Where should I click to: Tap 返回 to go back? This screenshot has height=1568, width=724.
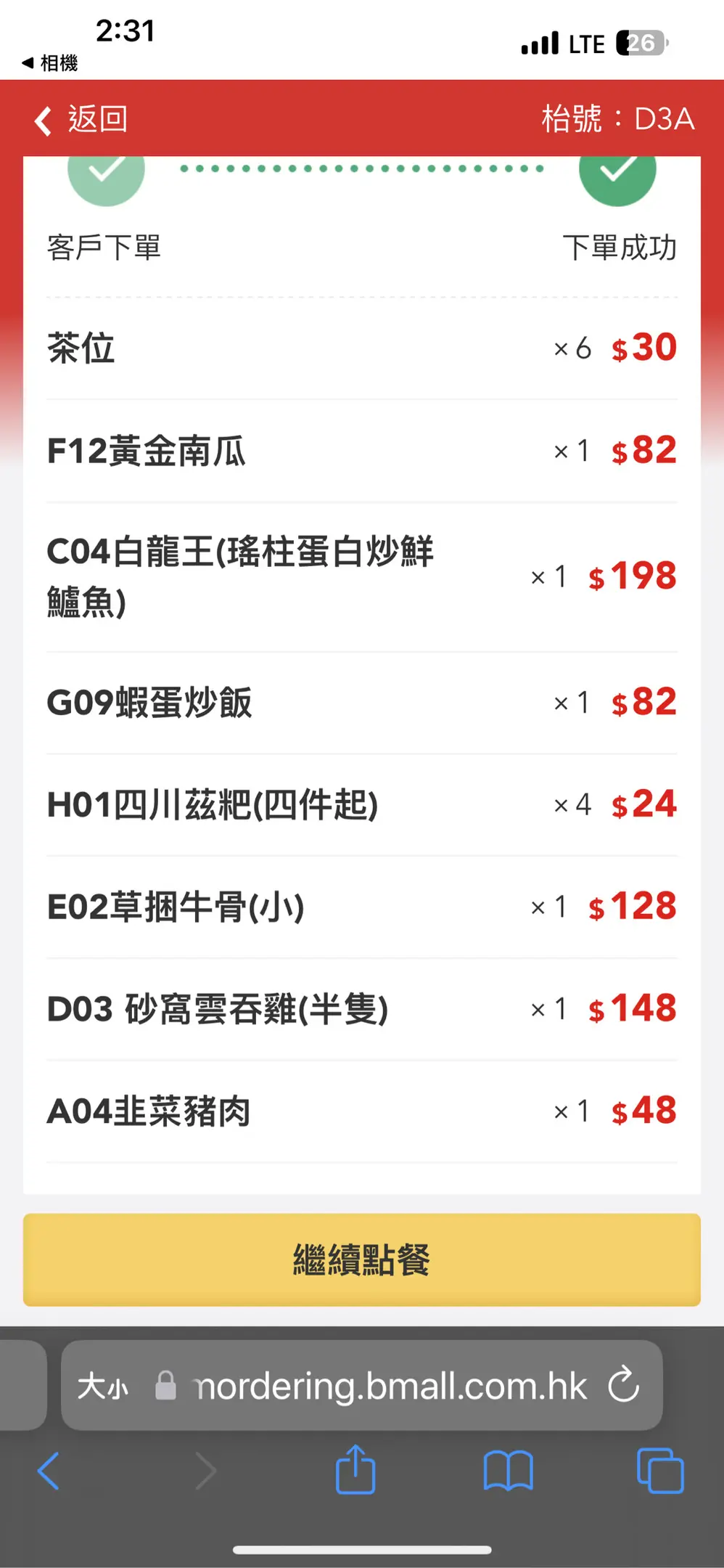coord(81,120)
